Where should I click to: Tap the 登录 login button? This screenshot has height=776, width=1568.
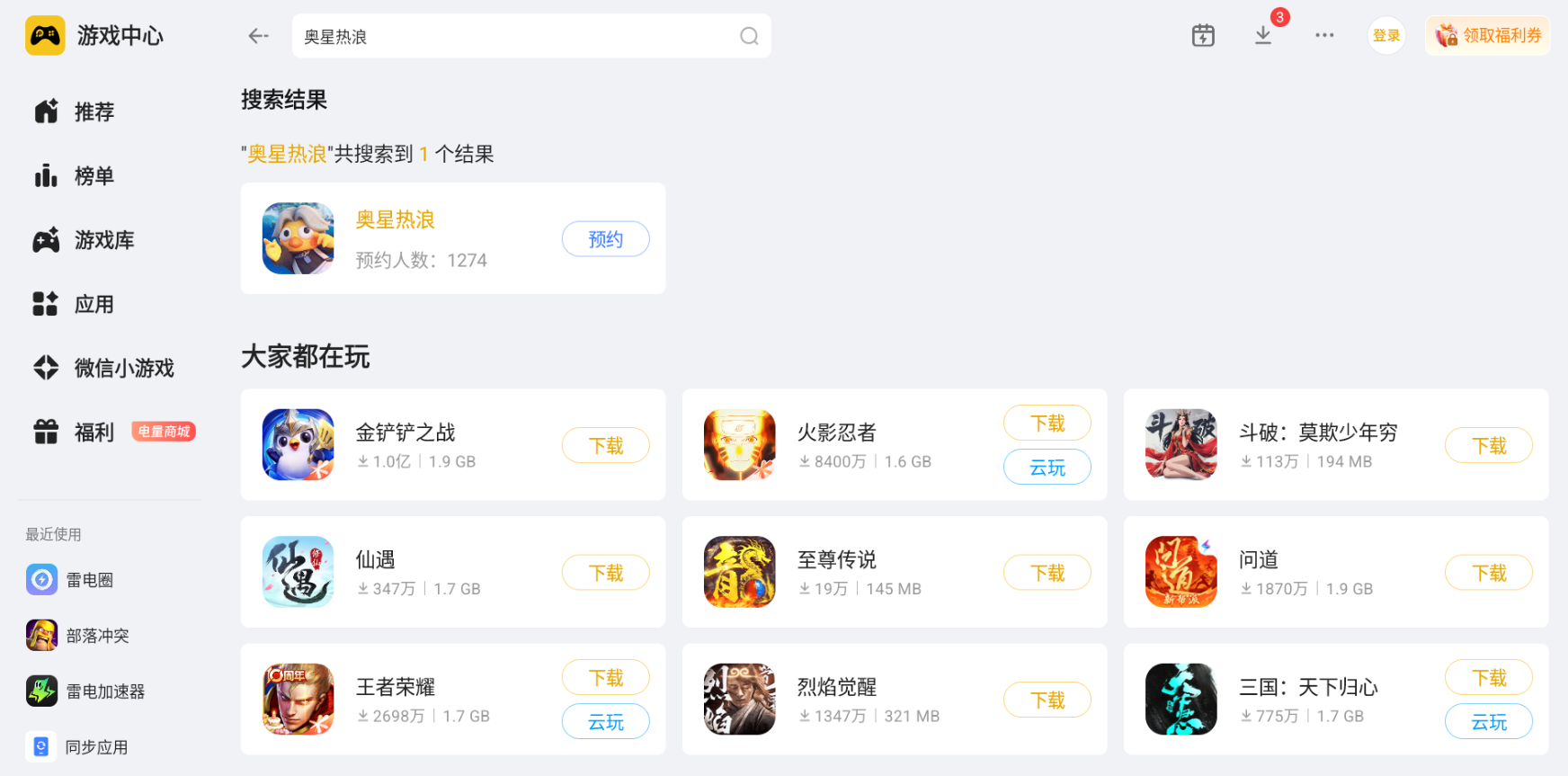pos(1386,36)
